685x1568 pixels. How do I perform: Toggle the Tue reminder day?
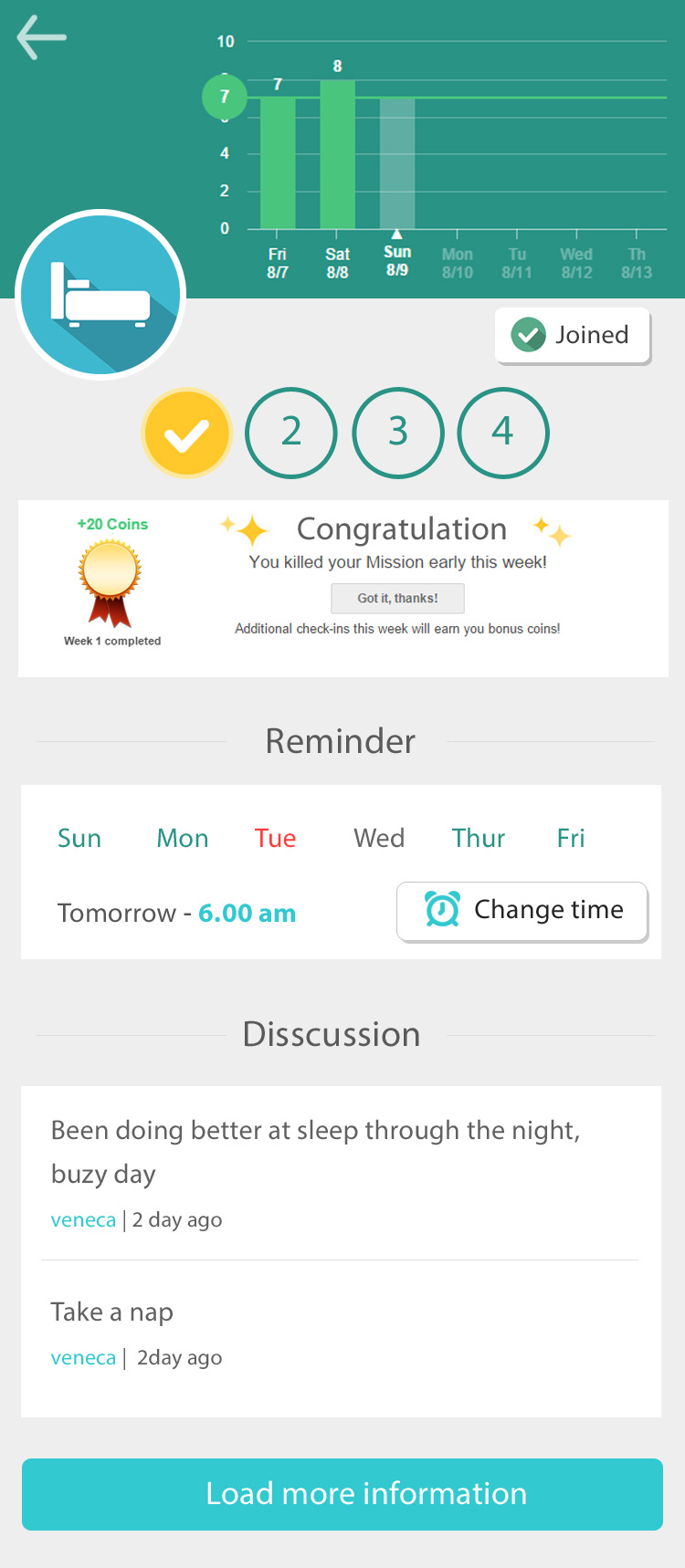[x=275, y=838]
